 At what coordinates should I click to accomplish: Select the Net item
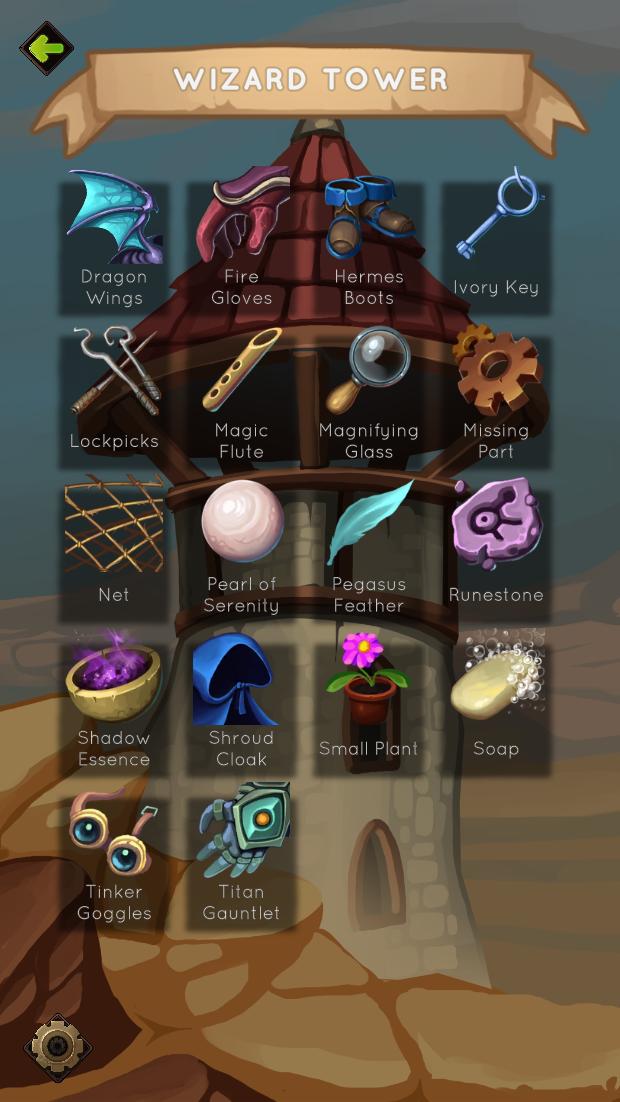click(114, 549)
